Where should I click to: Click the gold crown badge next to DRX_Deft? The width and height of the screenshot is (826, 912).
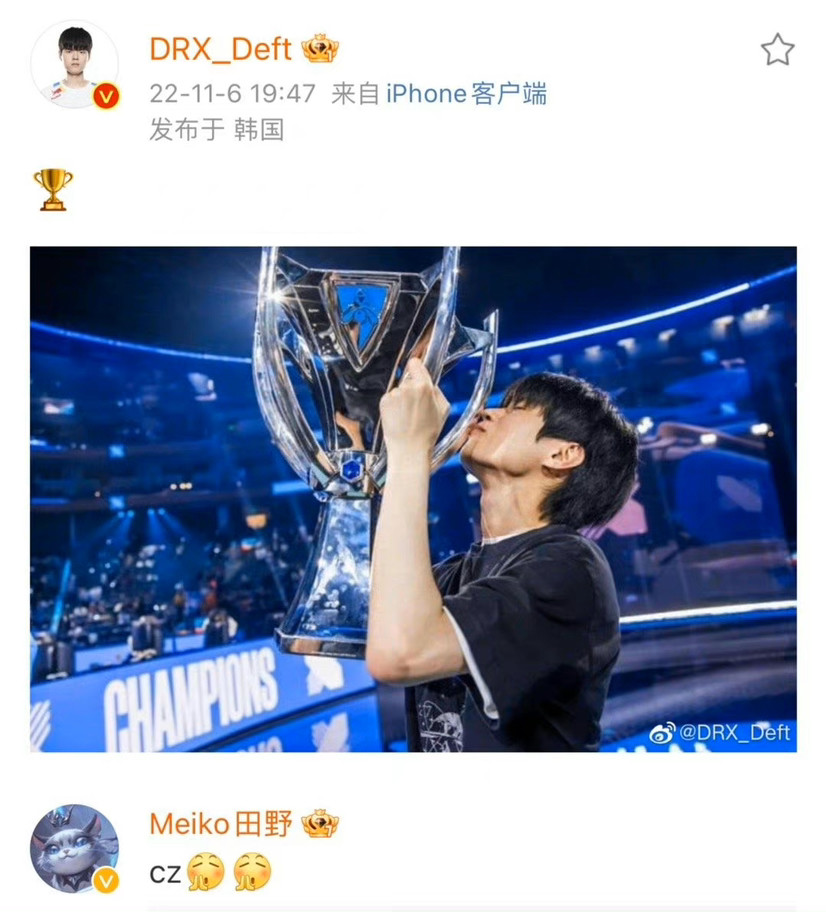pyautogui.click(x=322, y=48)
